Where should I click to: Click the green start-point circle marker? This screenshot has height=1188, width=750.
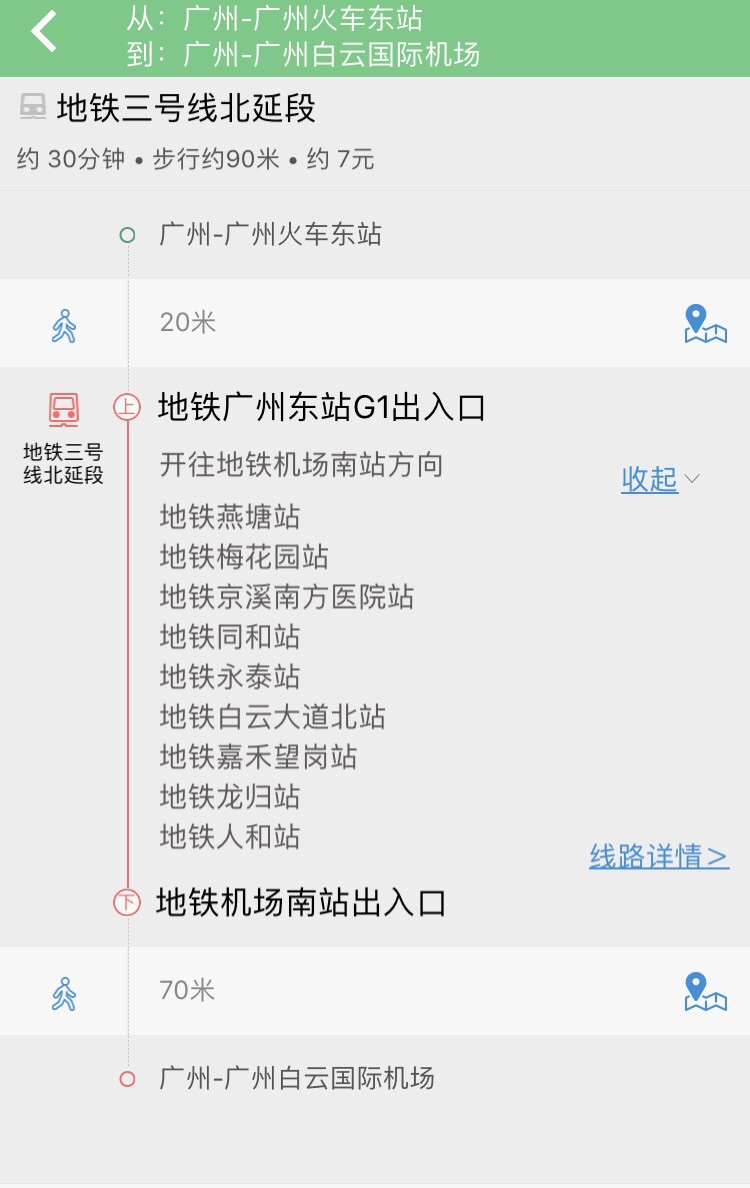click(x=126, y=235)
